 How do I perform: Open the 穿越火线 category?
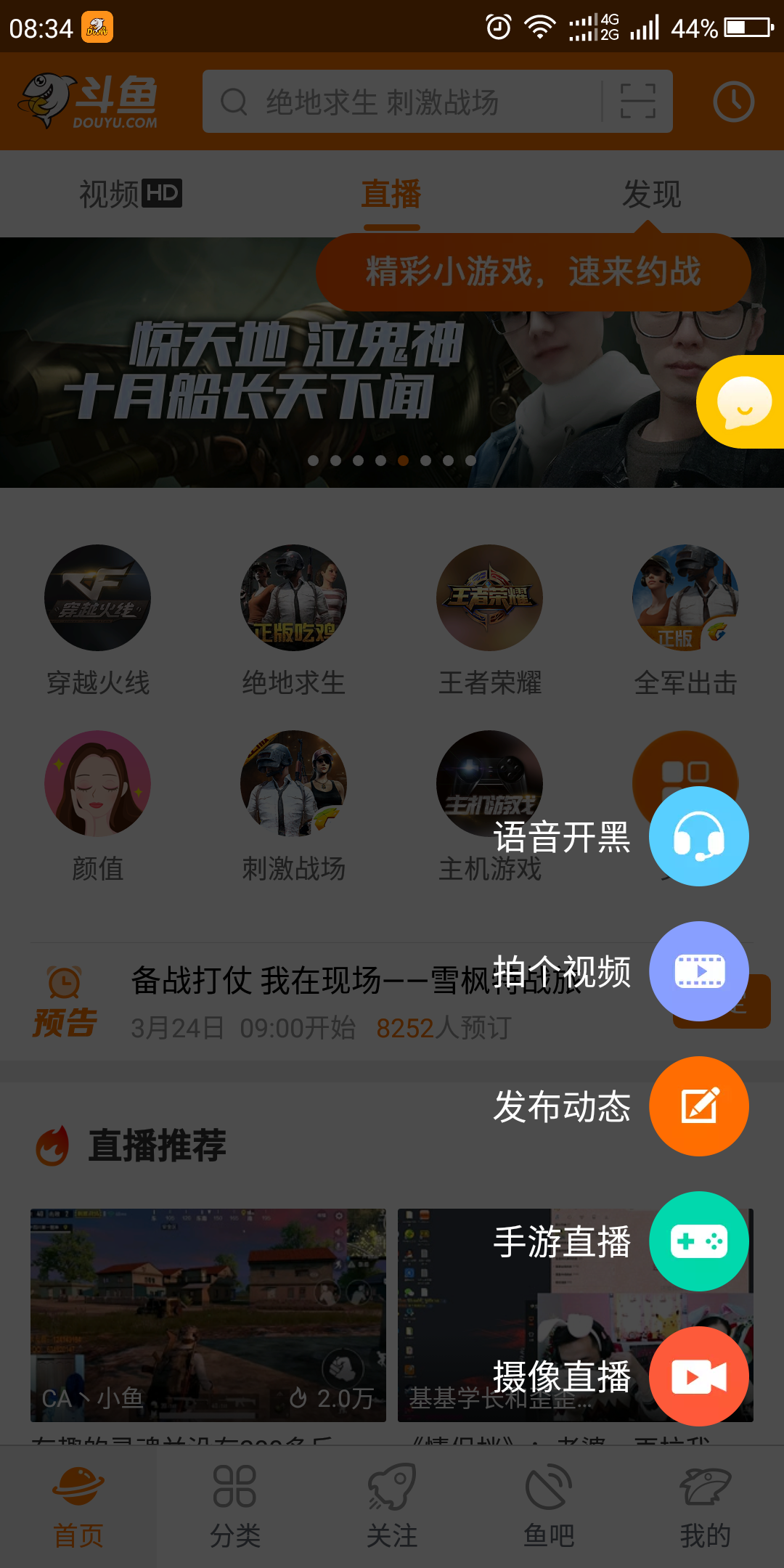(98, 621)
